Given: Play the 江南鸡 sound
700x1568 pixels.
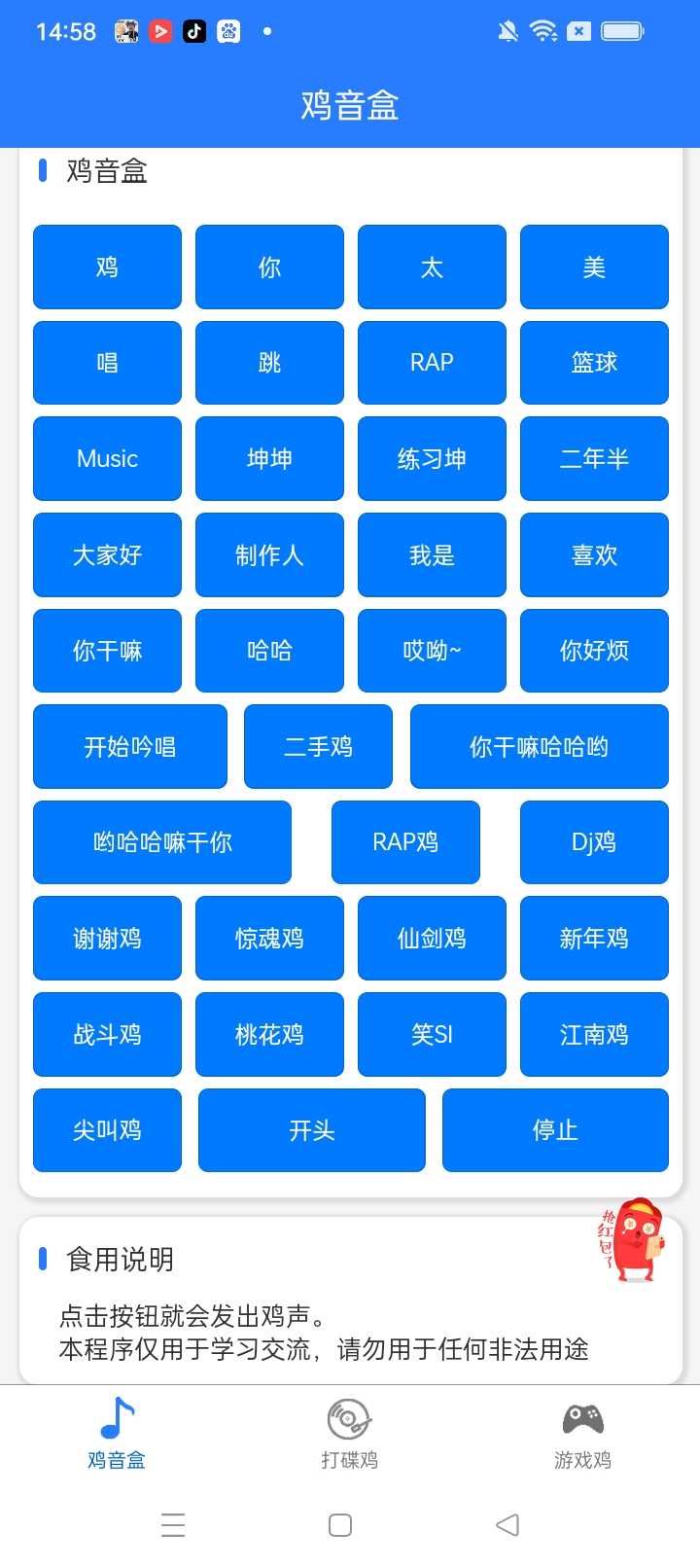Looking at the screenshot, I should tap(594, 1034).
